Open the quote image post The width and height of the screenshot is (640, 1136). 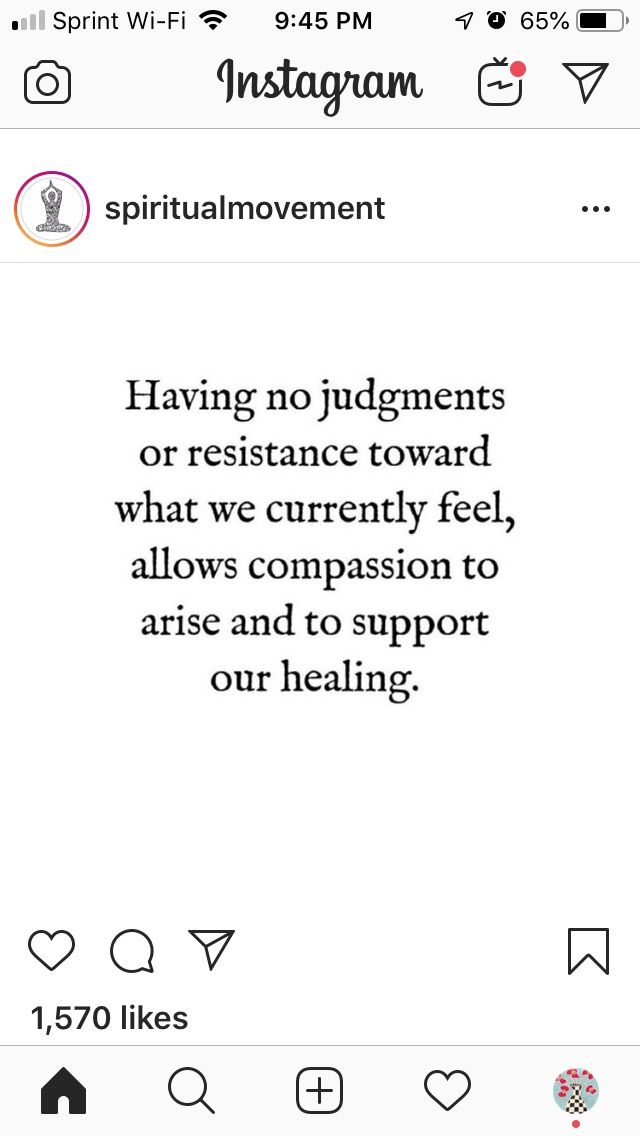(320, 590)
